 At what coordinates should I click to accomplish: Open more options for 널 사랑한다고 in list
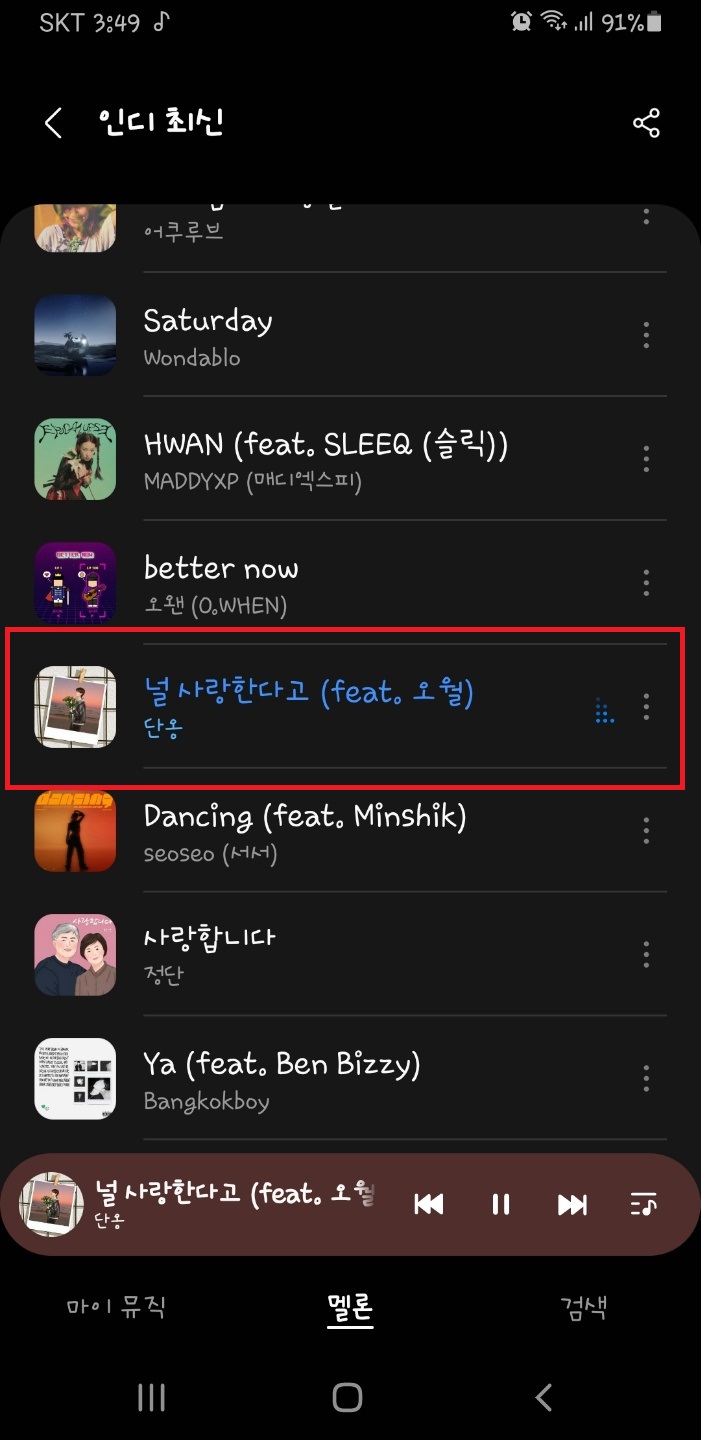[646, 708]
